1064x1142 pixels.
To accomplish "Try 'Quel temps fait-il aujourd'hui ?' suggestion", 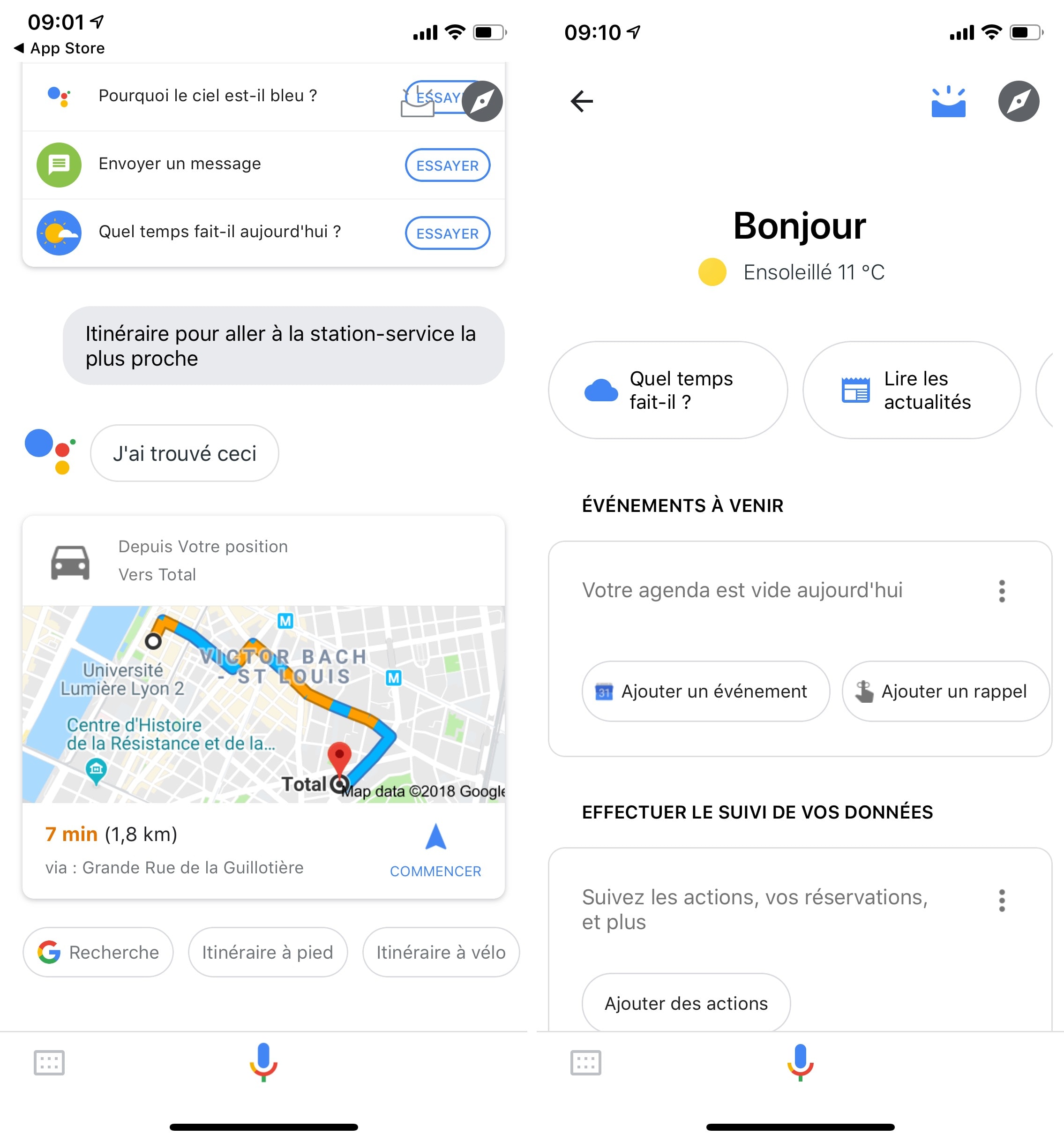I will (447, 233).
